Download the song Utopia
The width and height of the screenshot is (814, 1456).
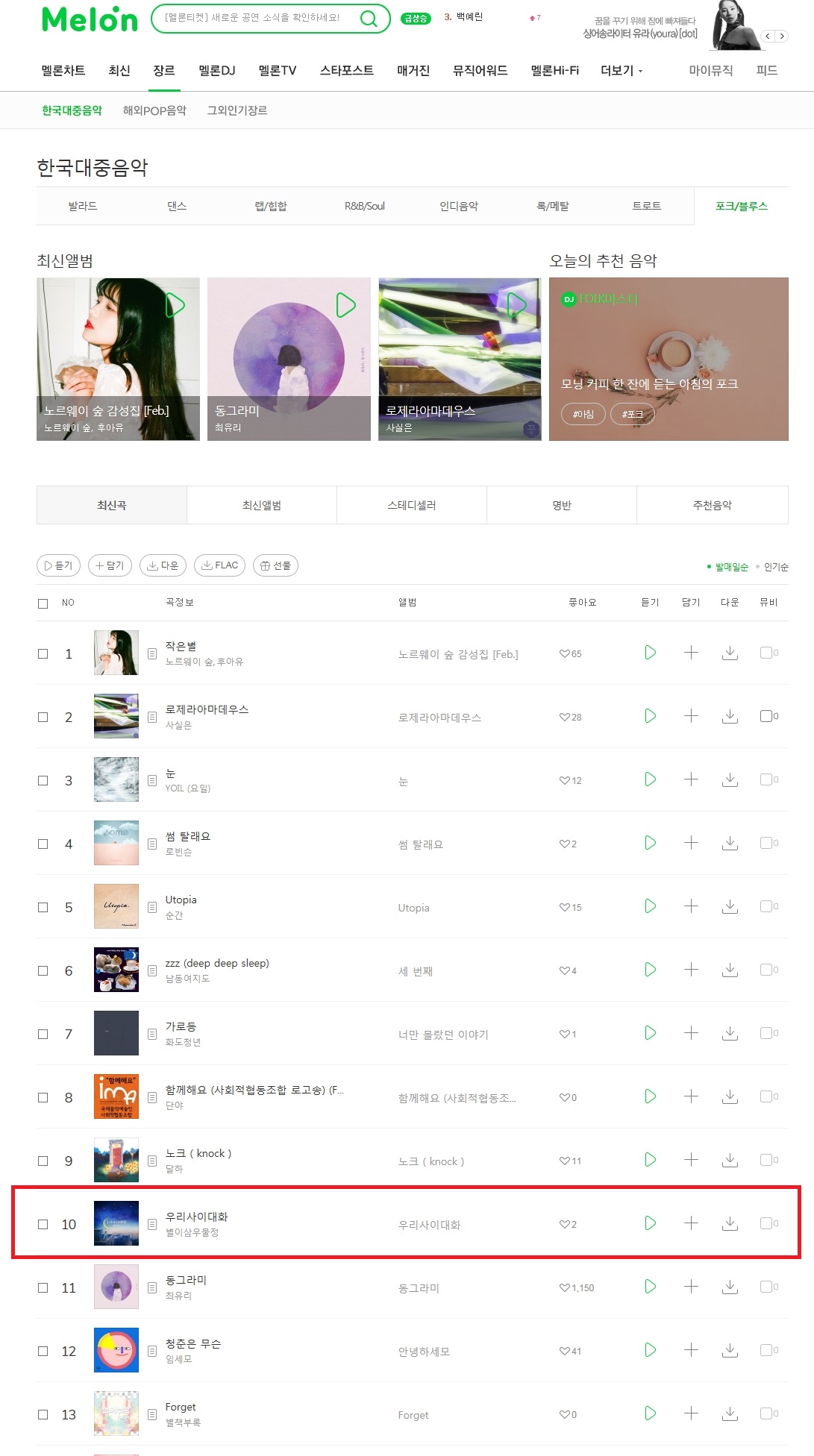tap(730, 906)
